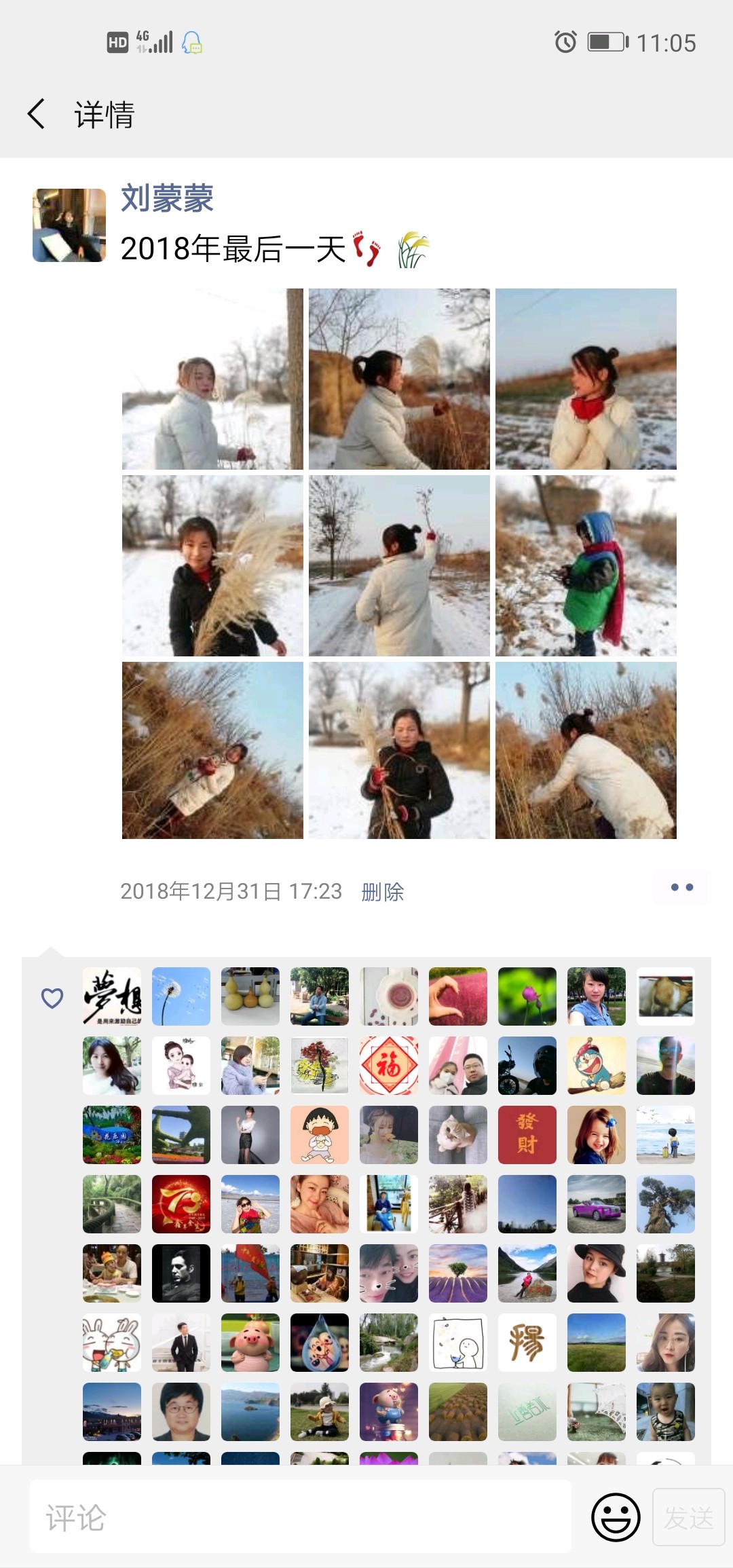Viewport: 733px width, 1568px height.
Task: Tap the 发送 send button
Action: 688,1517
